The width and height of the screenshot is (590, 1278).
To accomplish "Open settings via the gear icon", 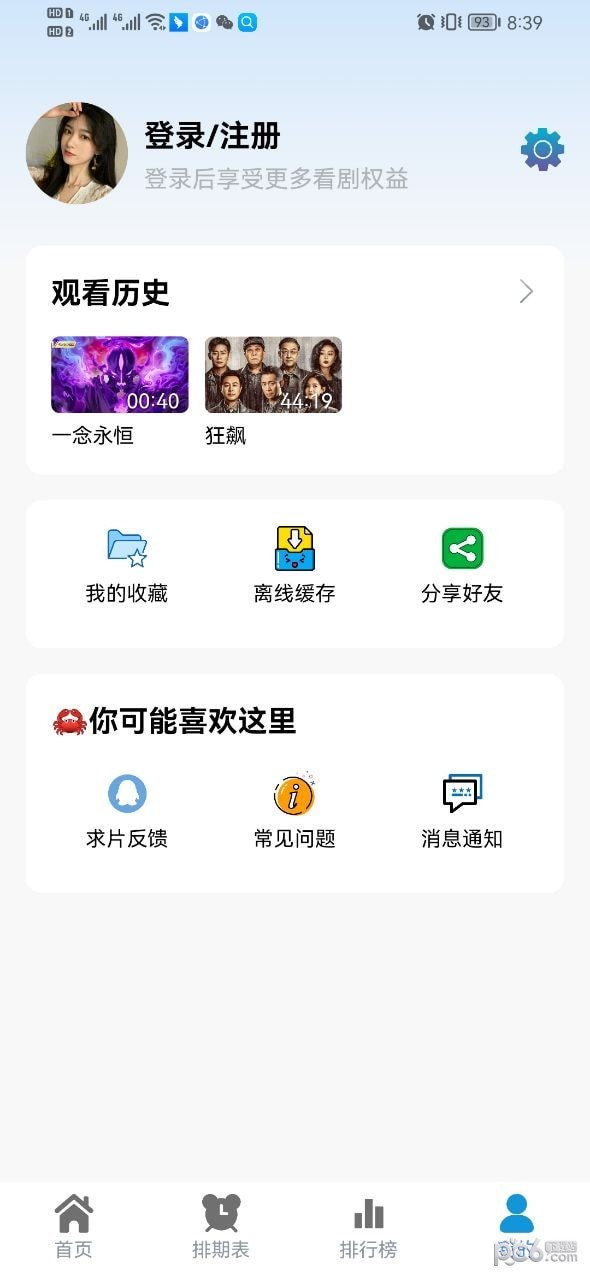I will [x=542, y=150].
